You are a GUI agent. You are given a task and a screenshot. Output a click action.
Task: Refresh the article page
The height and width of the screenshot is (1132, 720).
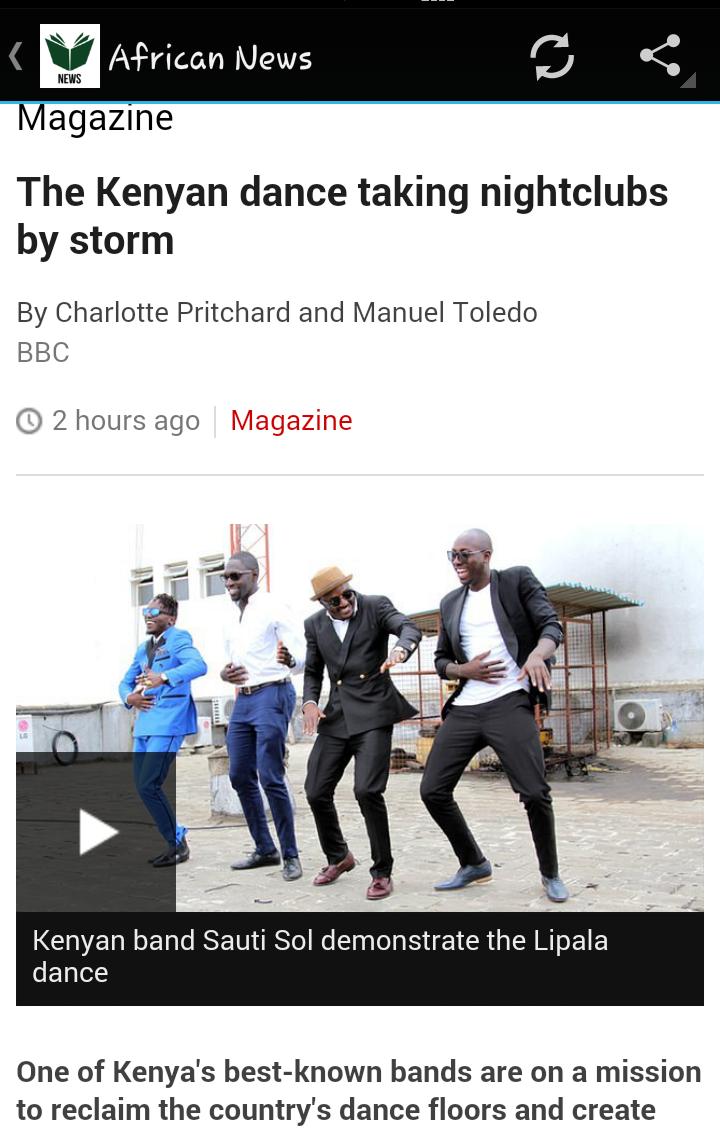point(552,56)
